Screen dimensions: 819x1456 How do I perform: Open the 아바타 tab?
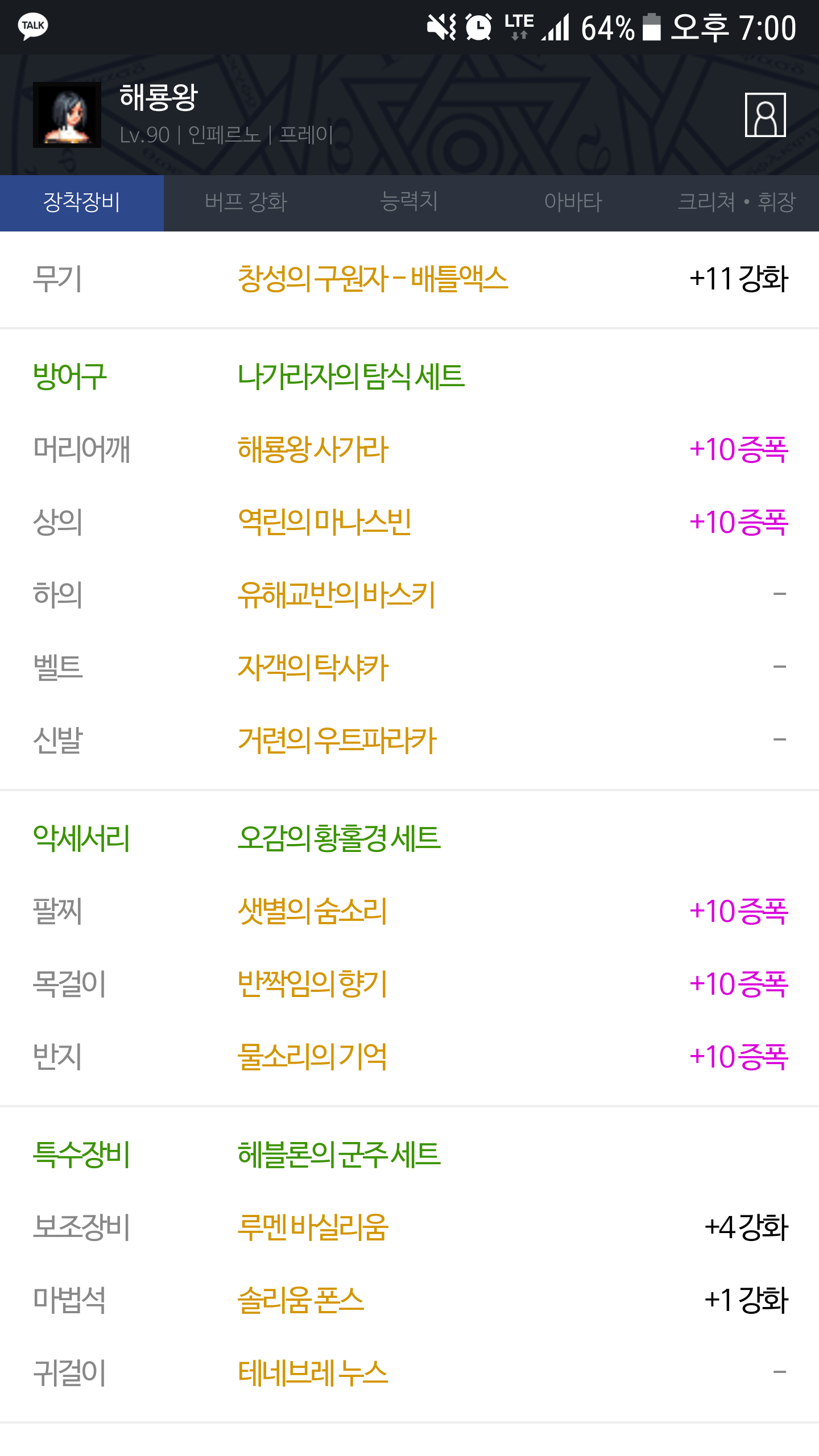pyautogui.click(x=573, y=202)
